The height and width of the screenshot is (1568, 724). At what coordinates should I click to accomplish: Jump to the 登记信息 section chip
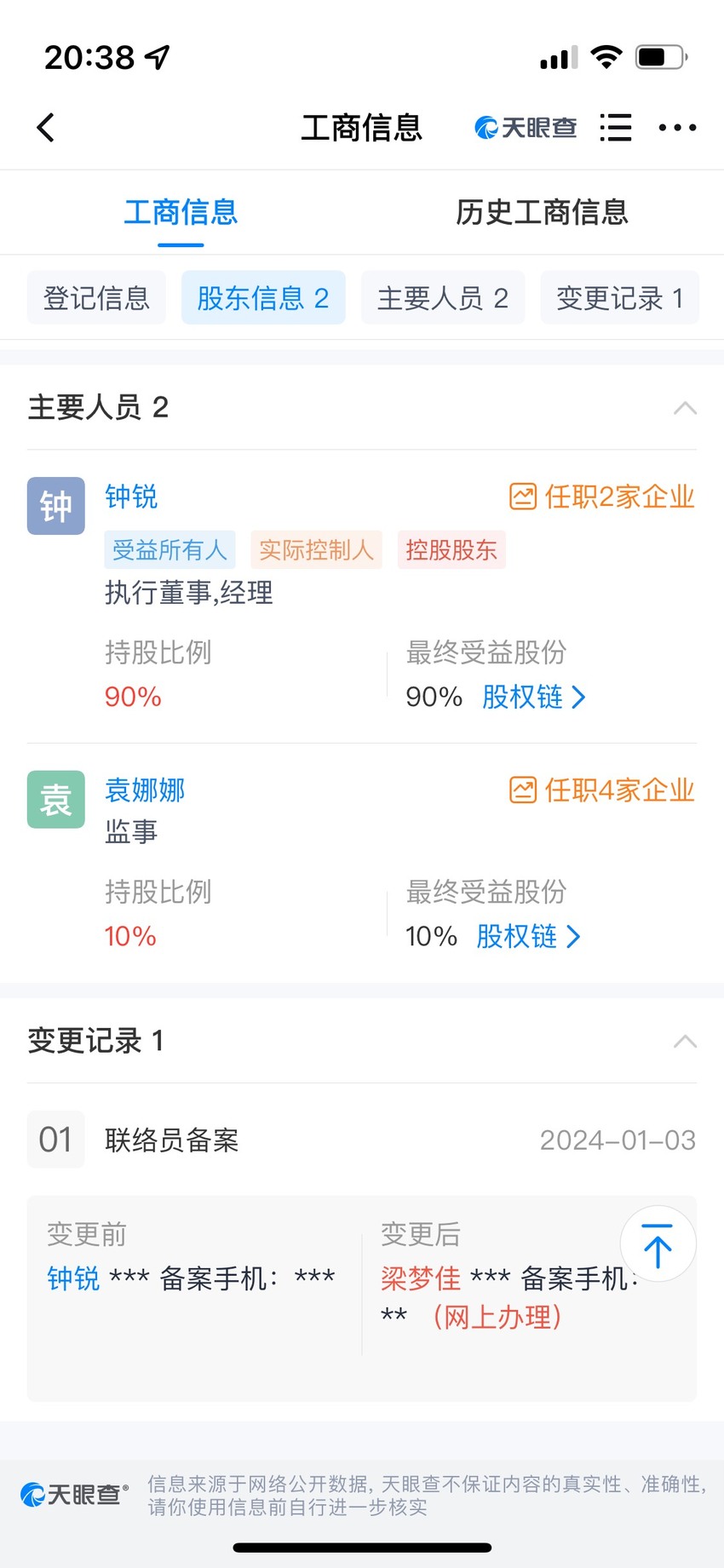pos(96,298)
